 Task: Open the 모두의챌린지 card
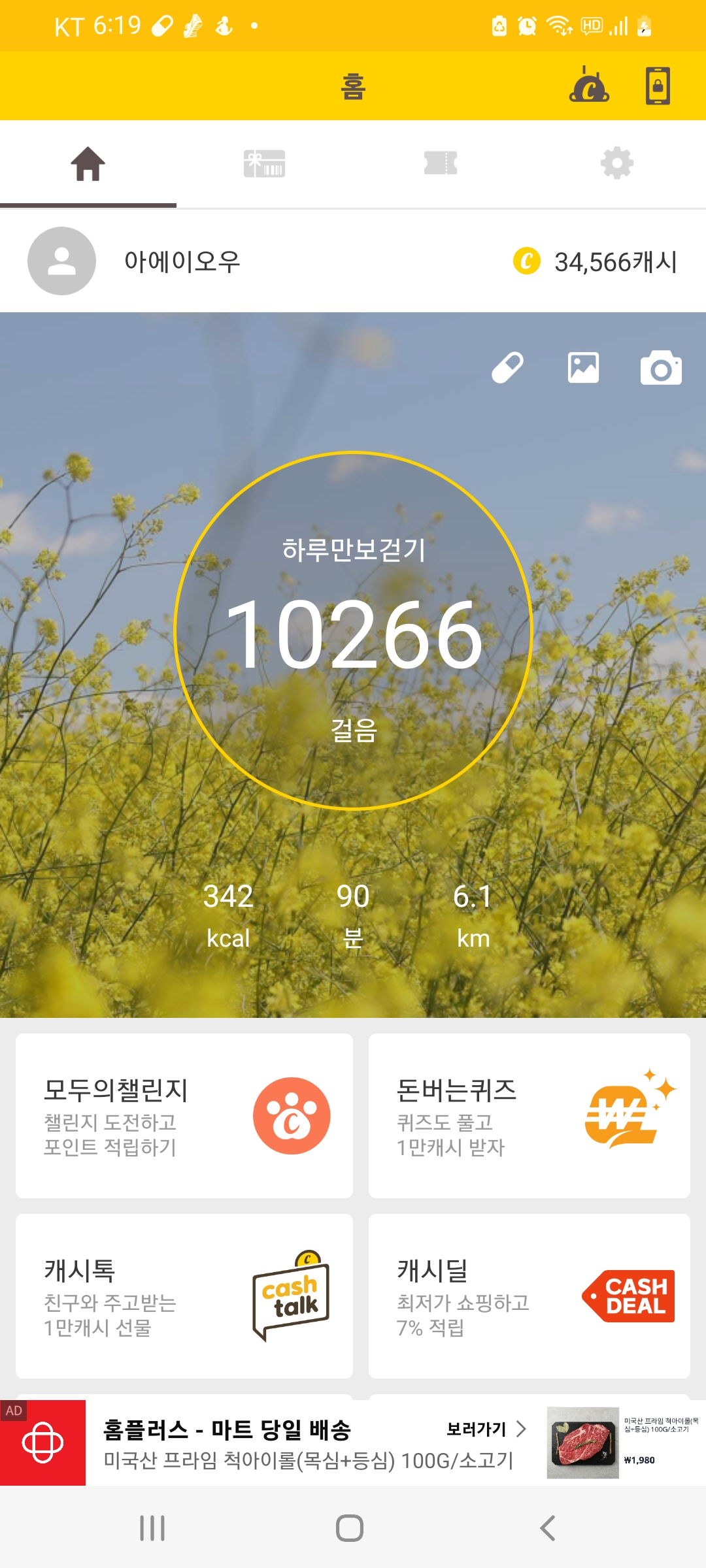pyautogui.click(x=184, y=1116)
